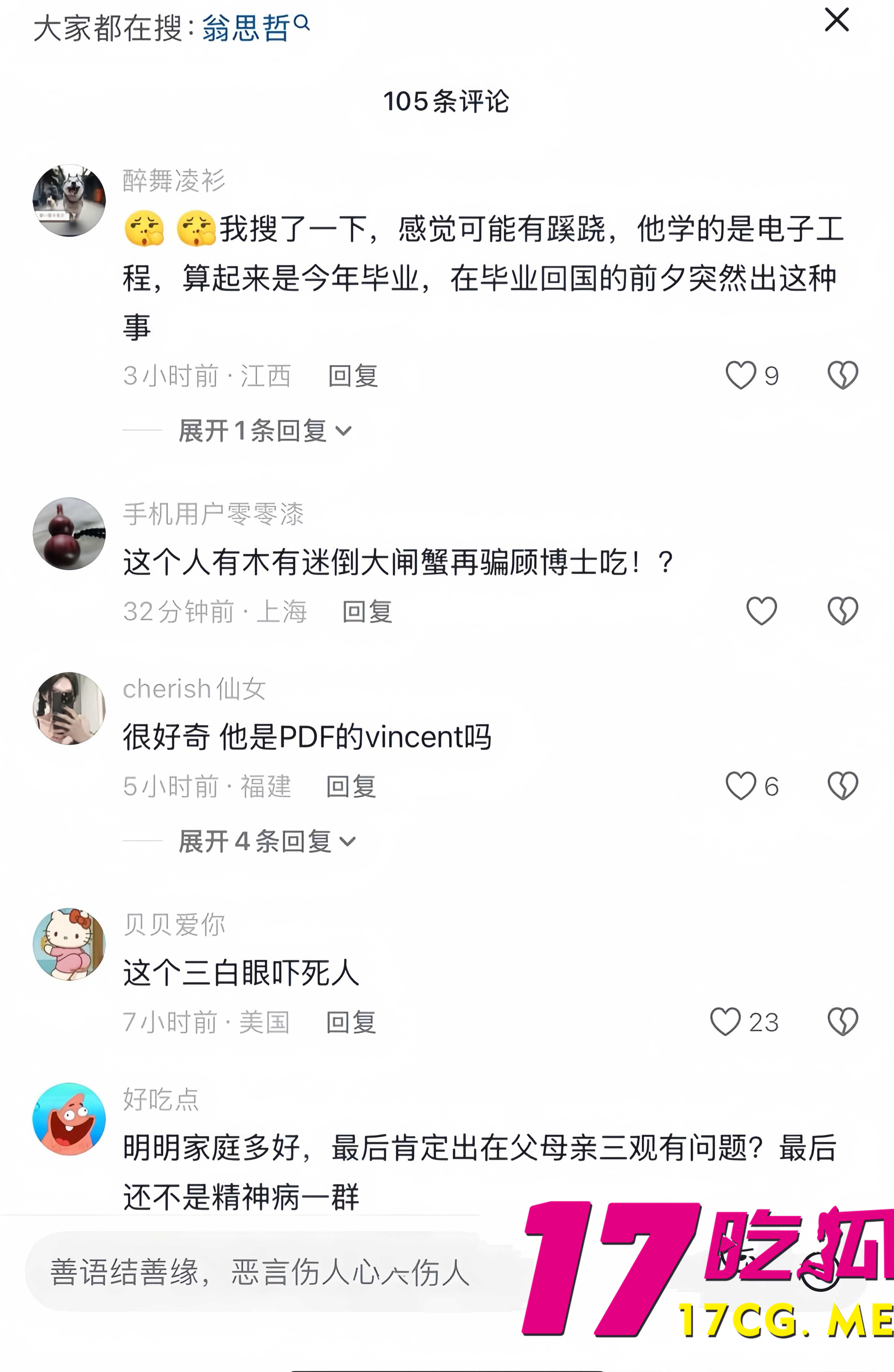Like cherish仙女's comment
This screenshot has width=894, height=1372.
pos(741,786)
